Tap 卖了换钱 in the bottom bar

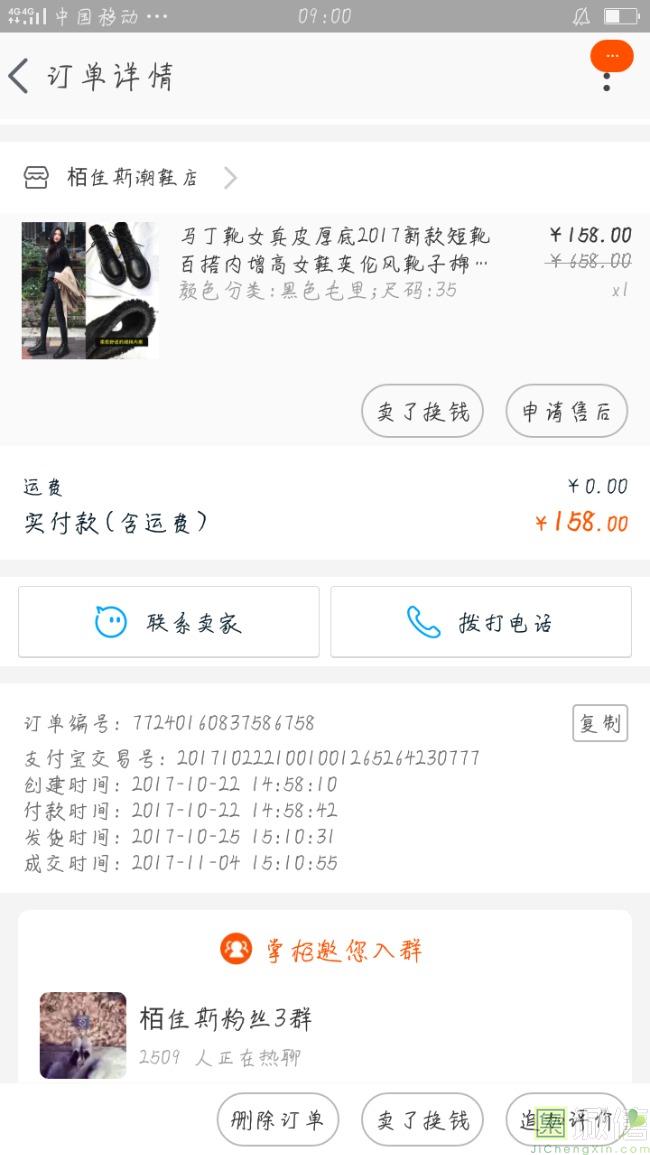(x=422, y=1119)
